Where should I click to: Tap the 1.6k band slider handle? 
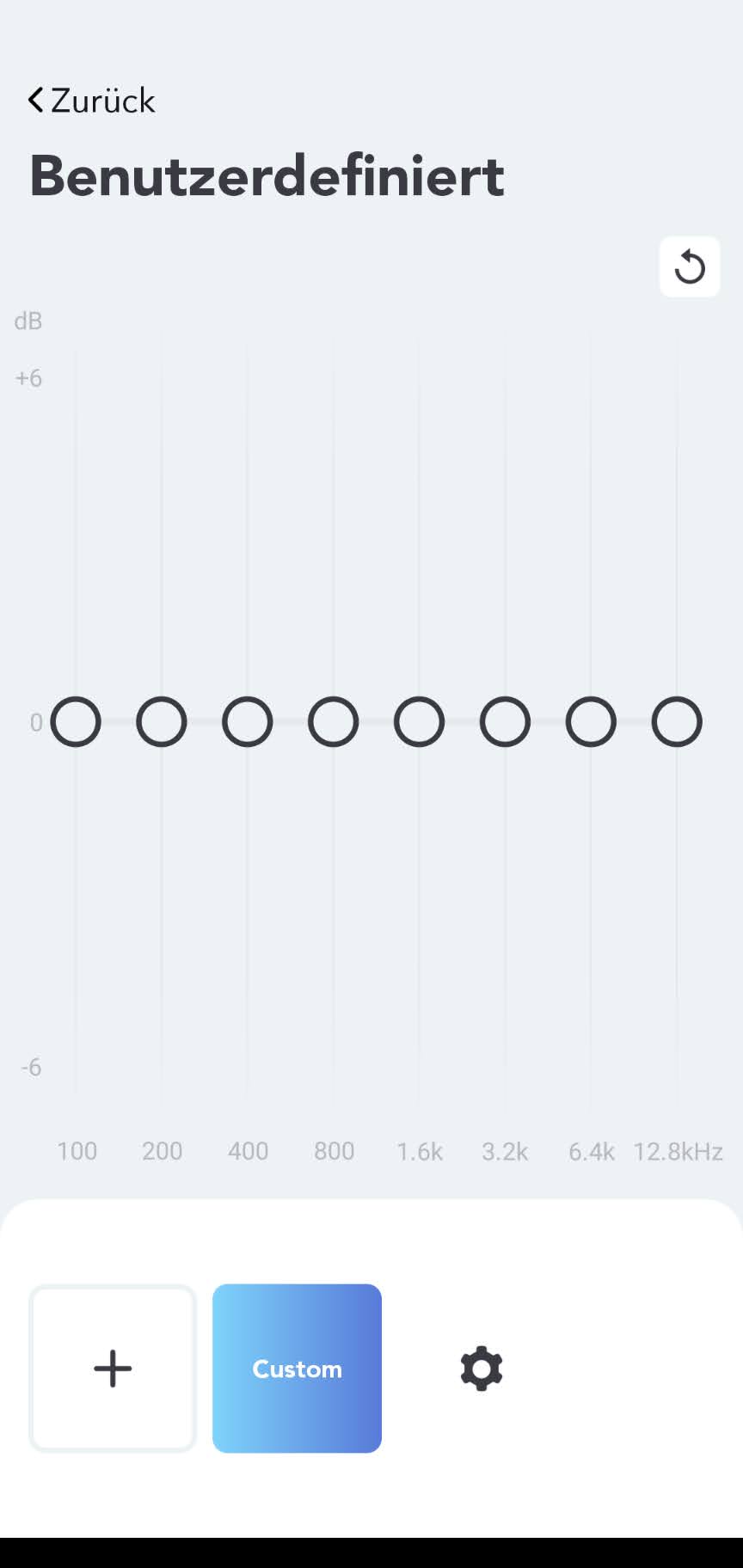click(419, 722)
